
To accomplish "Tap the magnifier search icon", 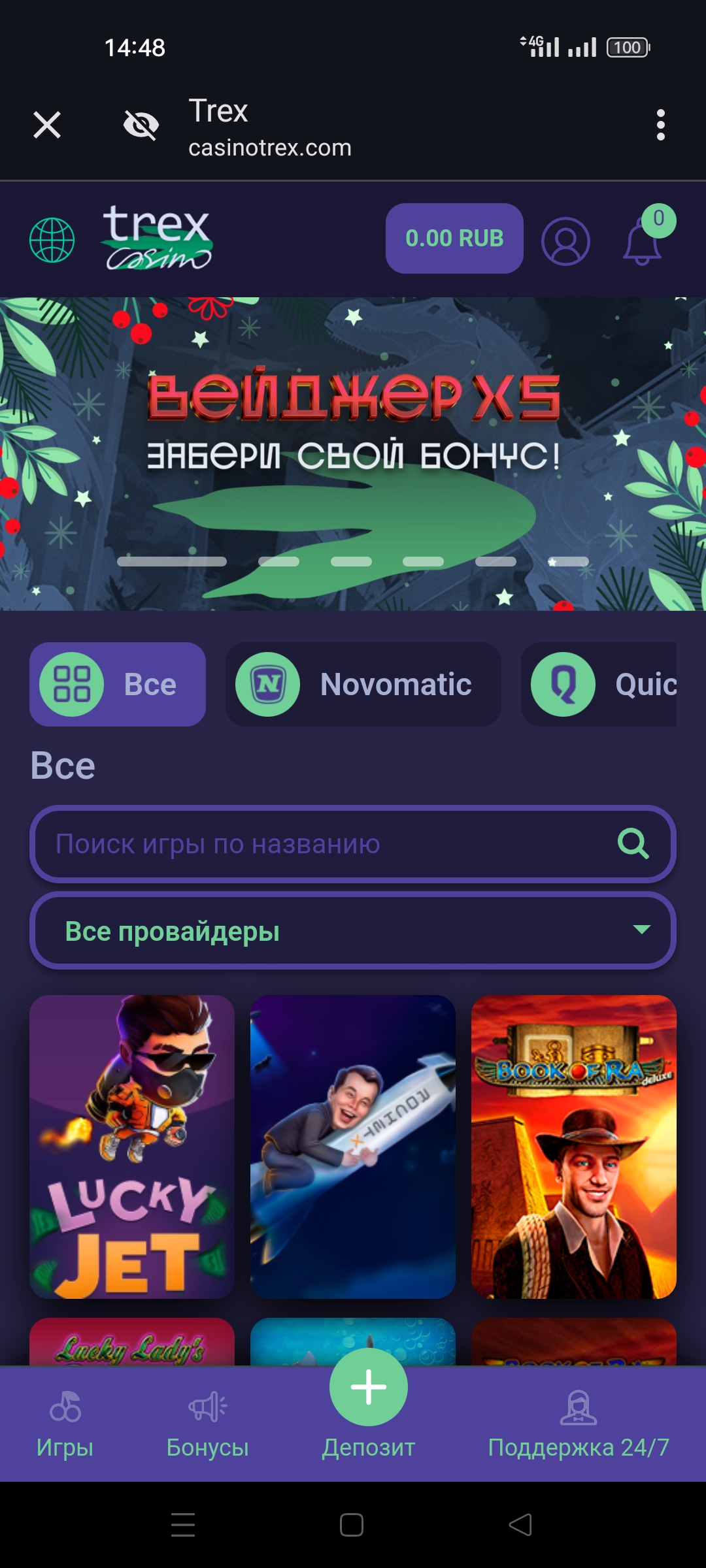I will point(633,844).
